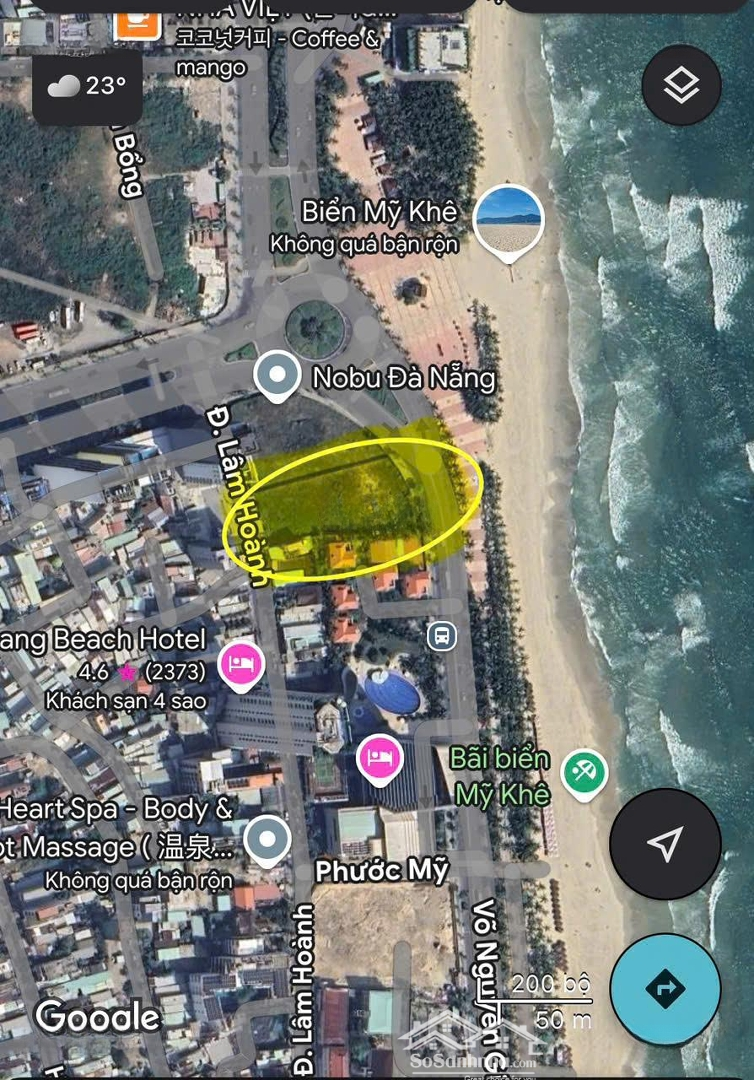This screenshot has width=754, height=1080.
Task: Center map on my location
Action: point(665,844)
